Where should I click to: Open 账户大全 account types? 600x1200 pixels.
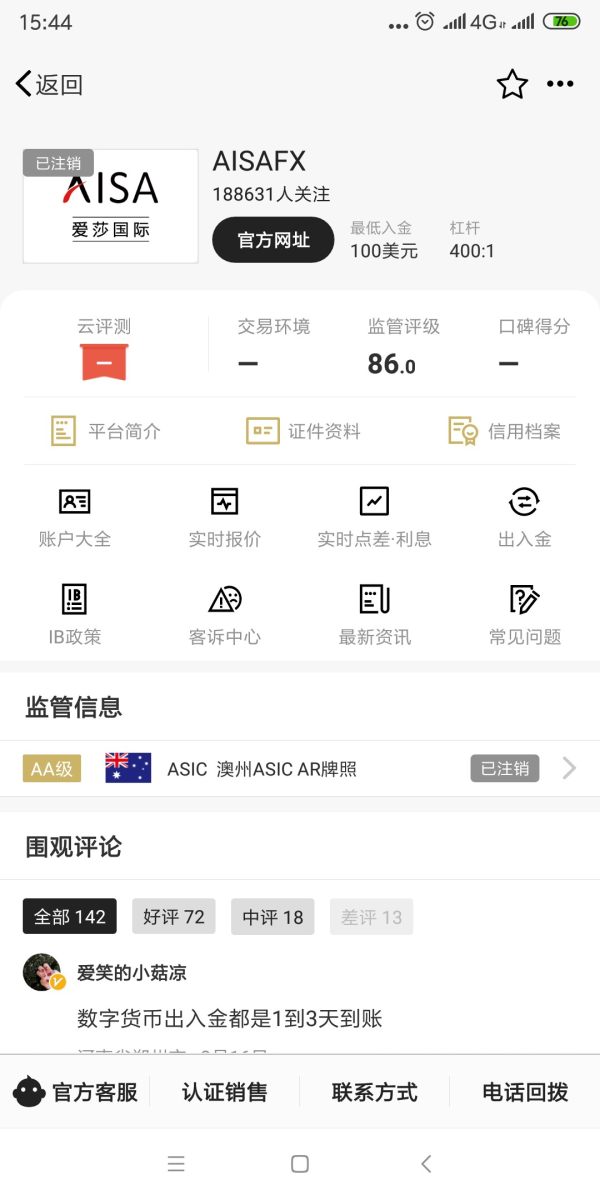75,518
